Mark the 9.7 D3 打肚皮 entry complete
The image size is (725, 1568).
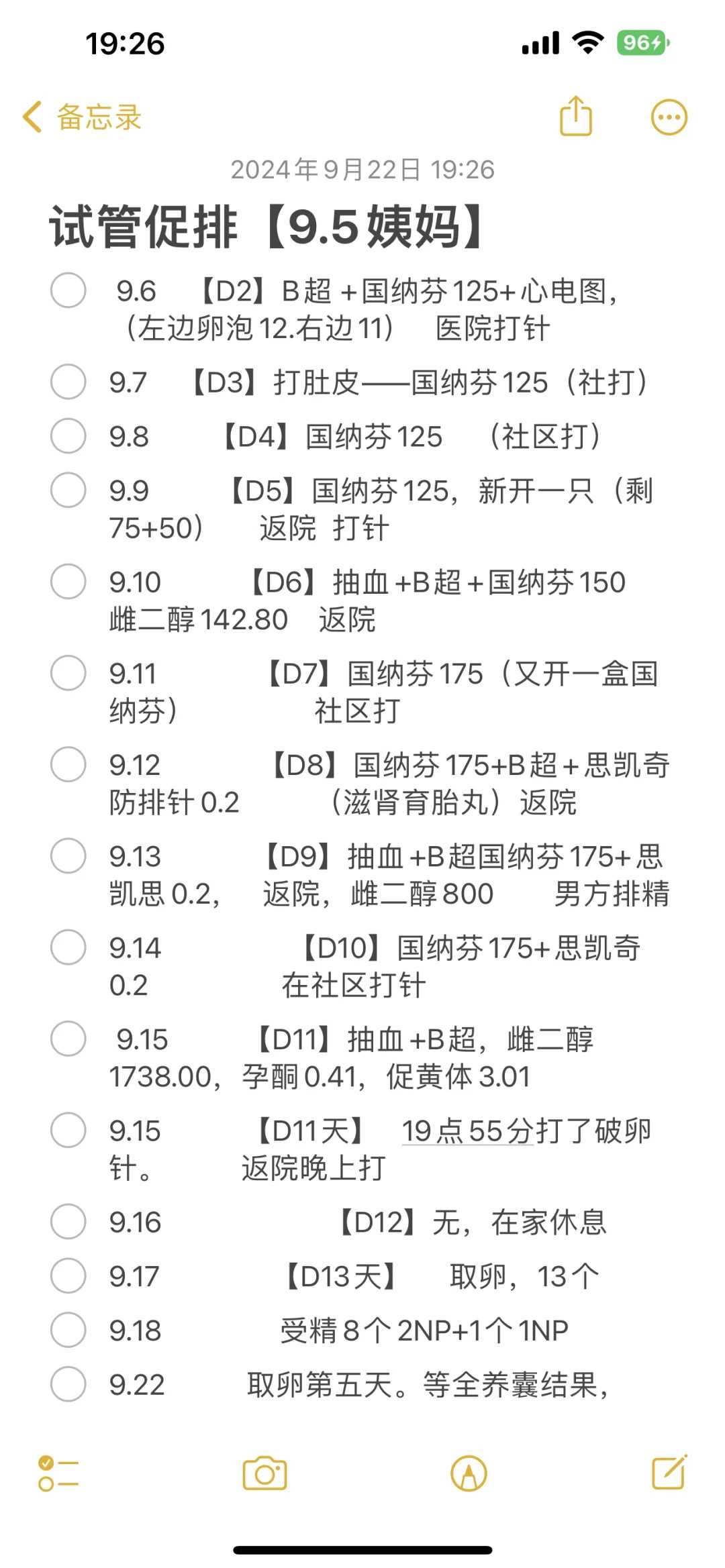68,382
